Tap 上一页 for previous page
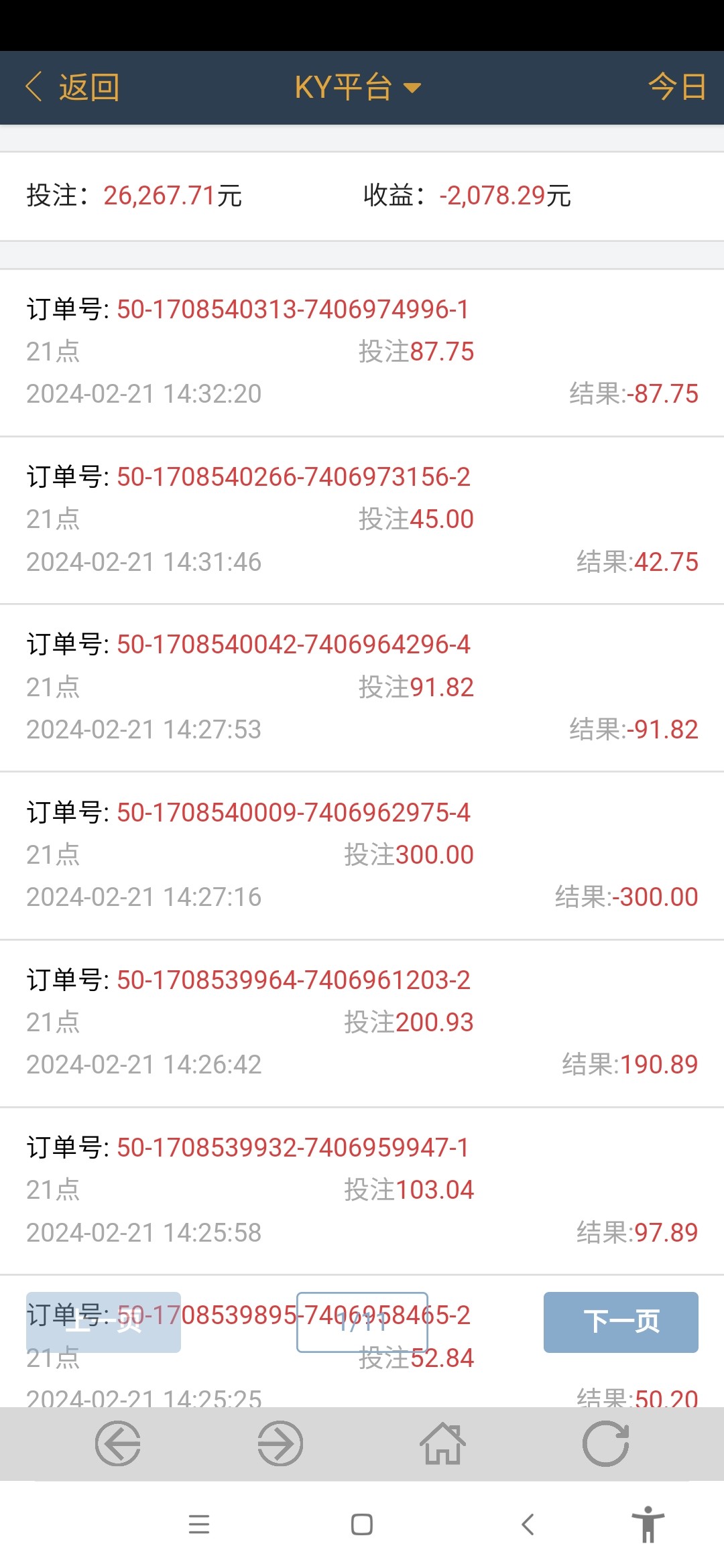724x1568 pixels. pyautogui.click(x=103, y=1321)
